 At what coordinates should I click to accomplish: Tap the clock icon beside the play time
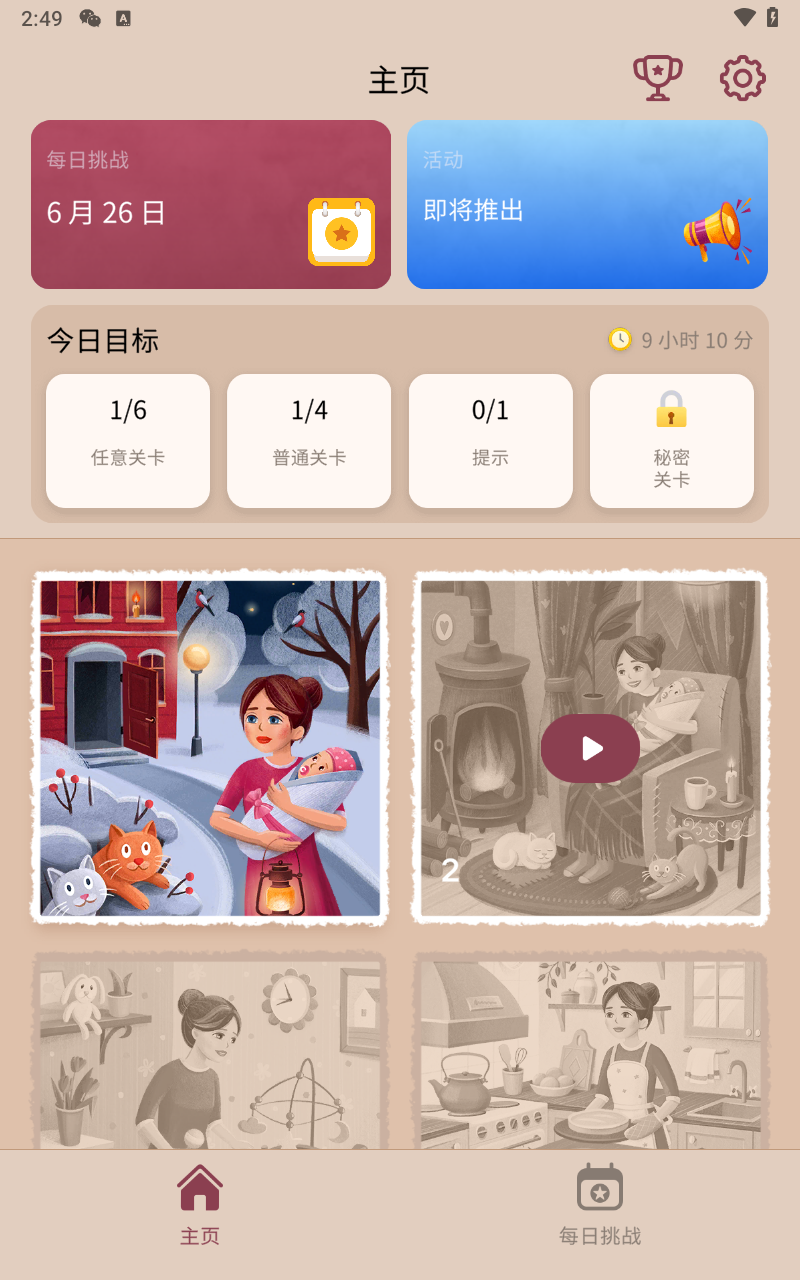pyautogui.click(x=620, y=340)
